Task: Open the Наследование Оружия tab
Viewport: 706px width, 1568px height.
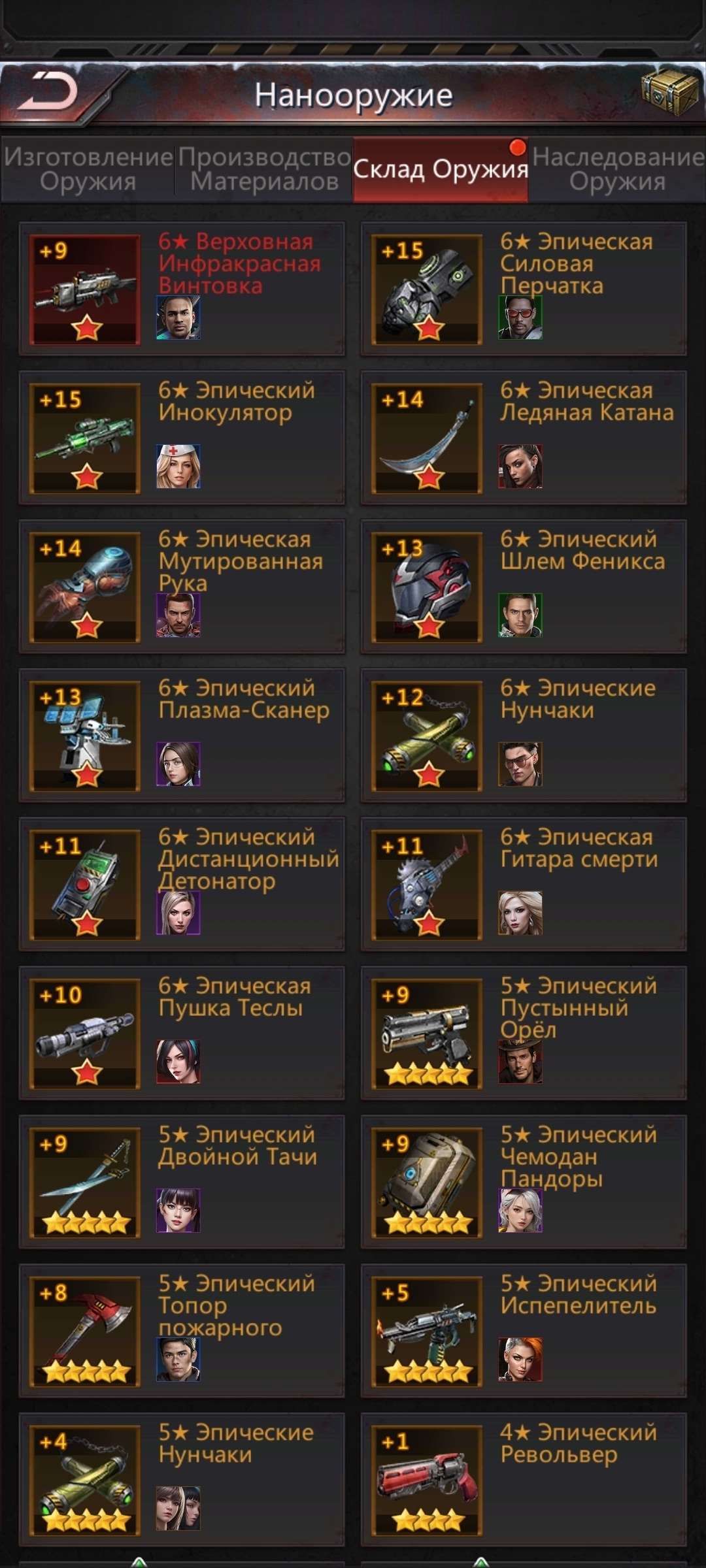Action: point(617,169)
